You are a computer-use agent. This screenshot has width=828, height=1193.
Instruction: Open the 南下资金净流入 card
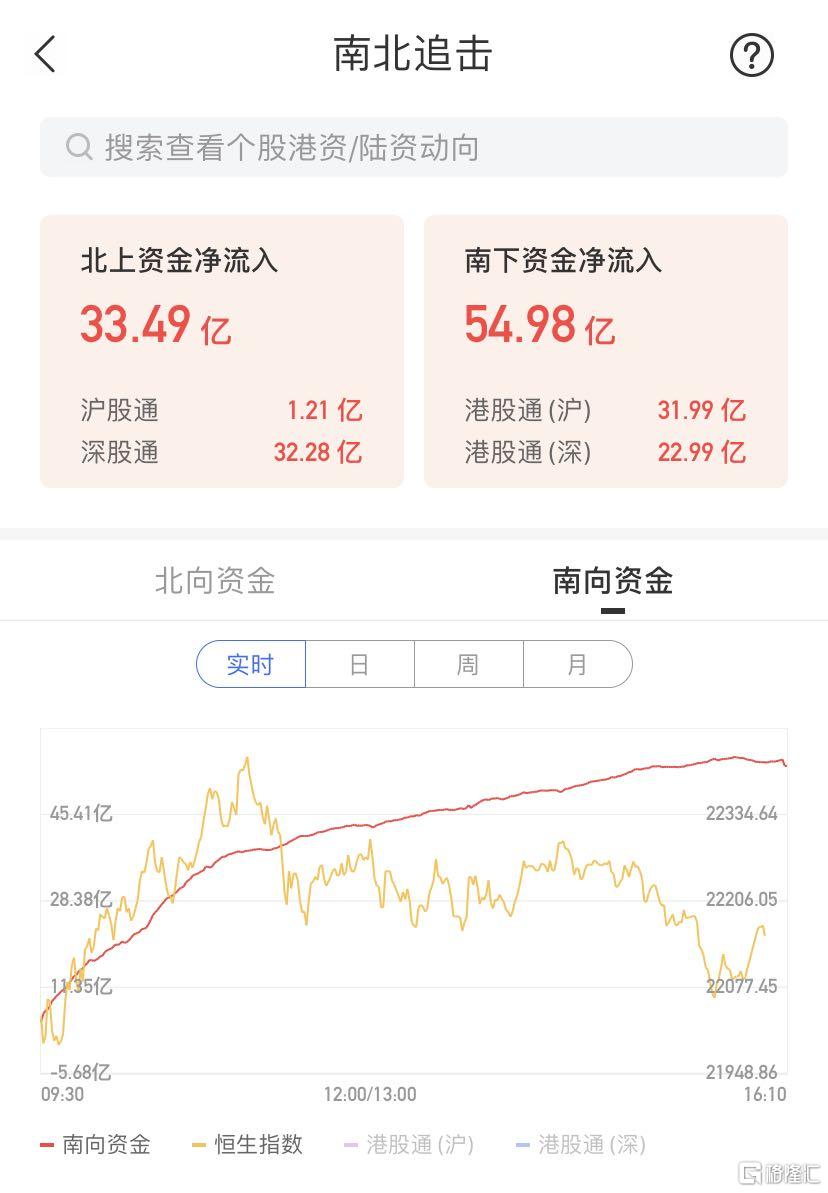(x=606, y=351)
